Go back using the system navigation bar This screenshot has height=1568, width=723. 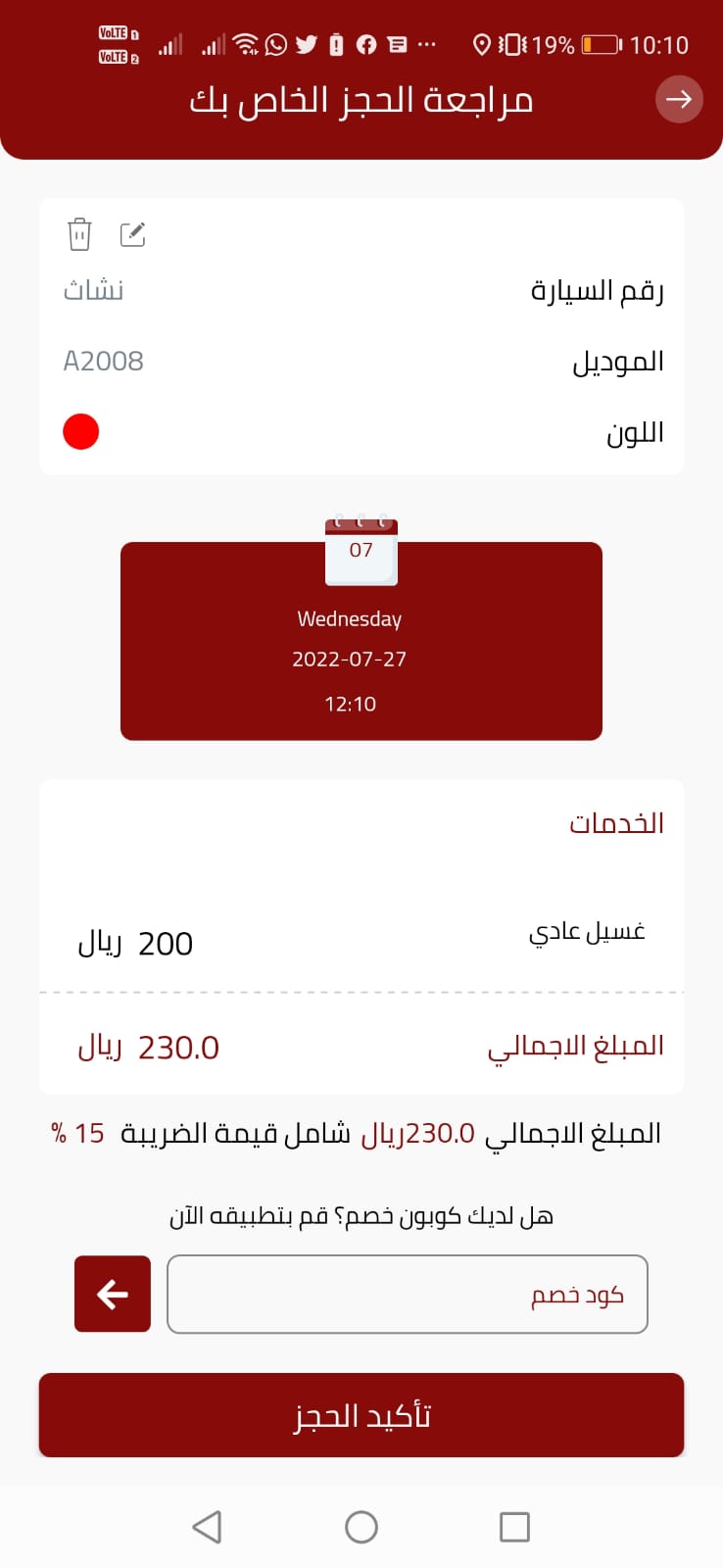click(x=207, y=1527)
